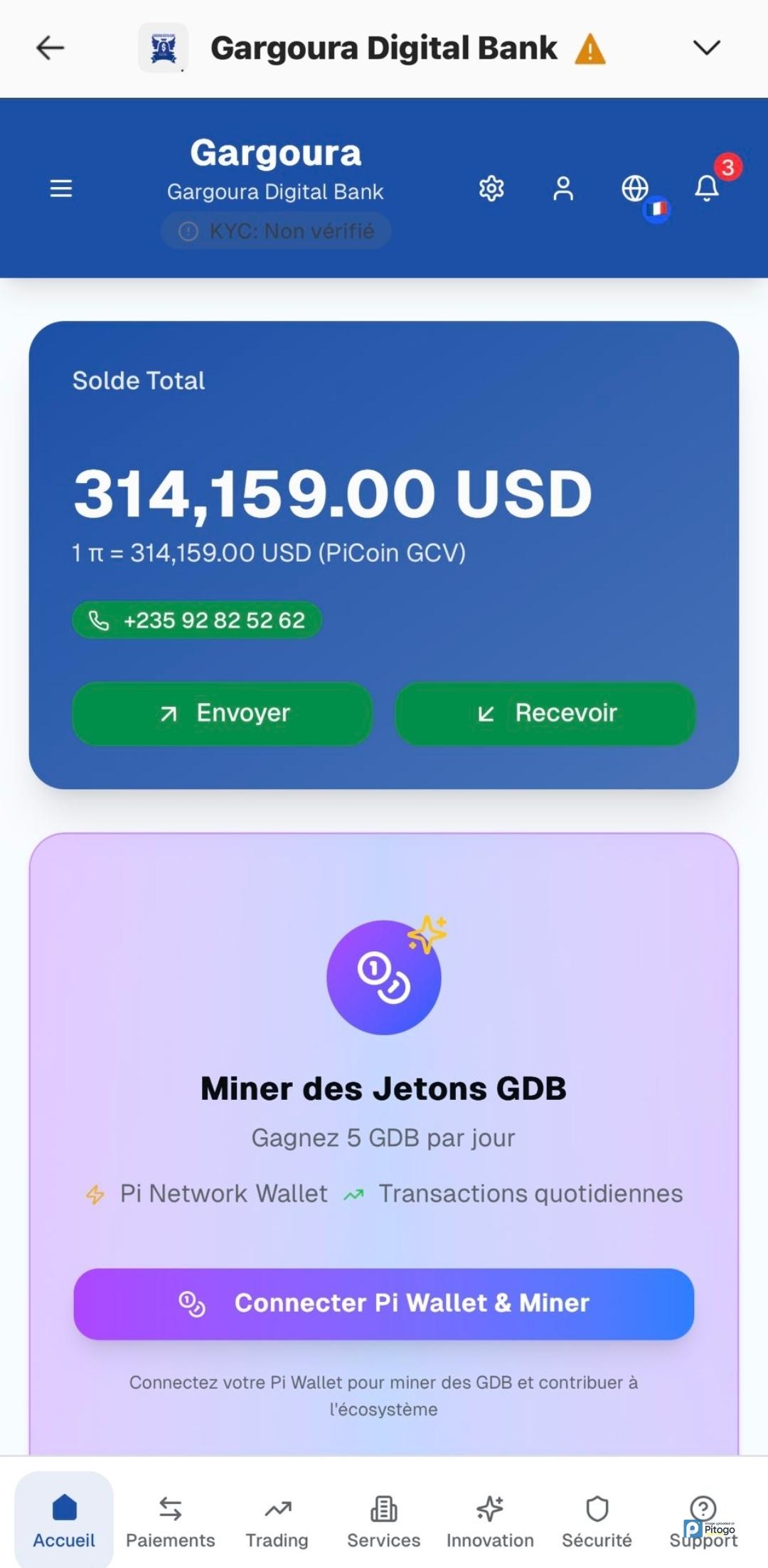Open the Services tab
The image size is (768, 1568).
pos(384,1521)
